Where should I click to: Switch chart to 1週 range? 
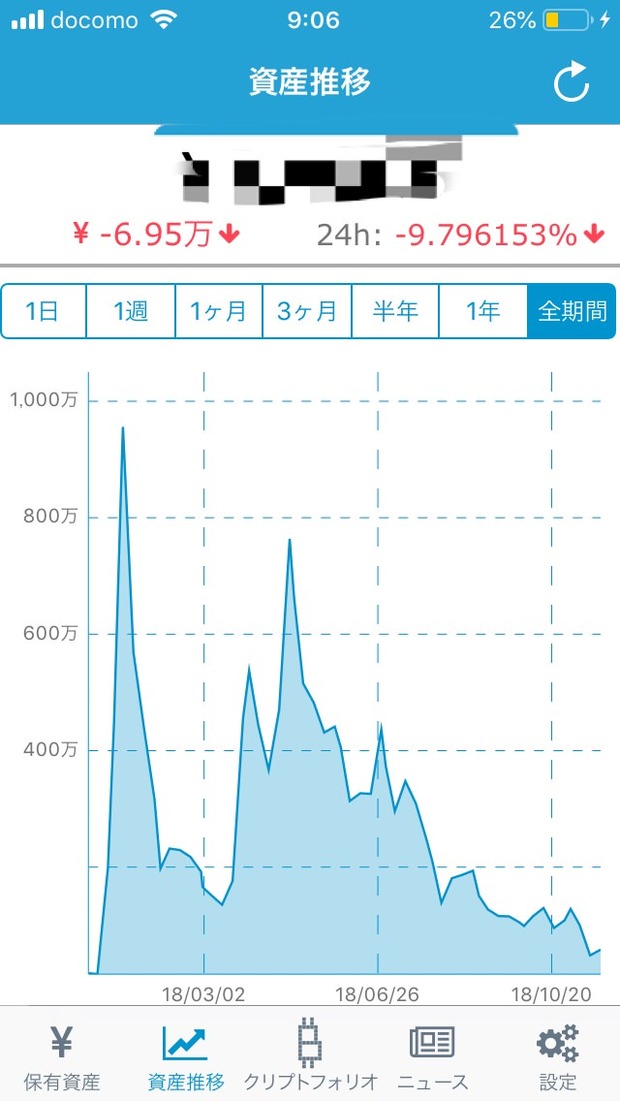[x=131, y=311]
